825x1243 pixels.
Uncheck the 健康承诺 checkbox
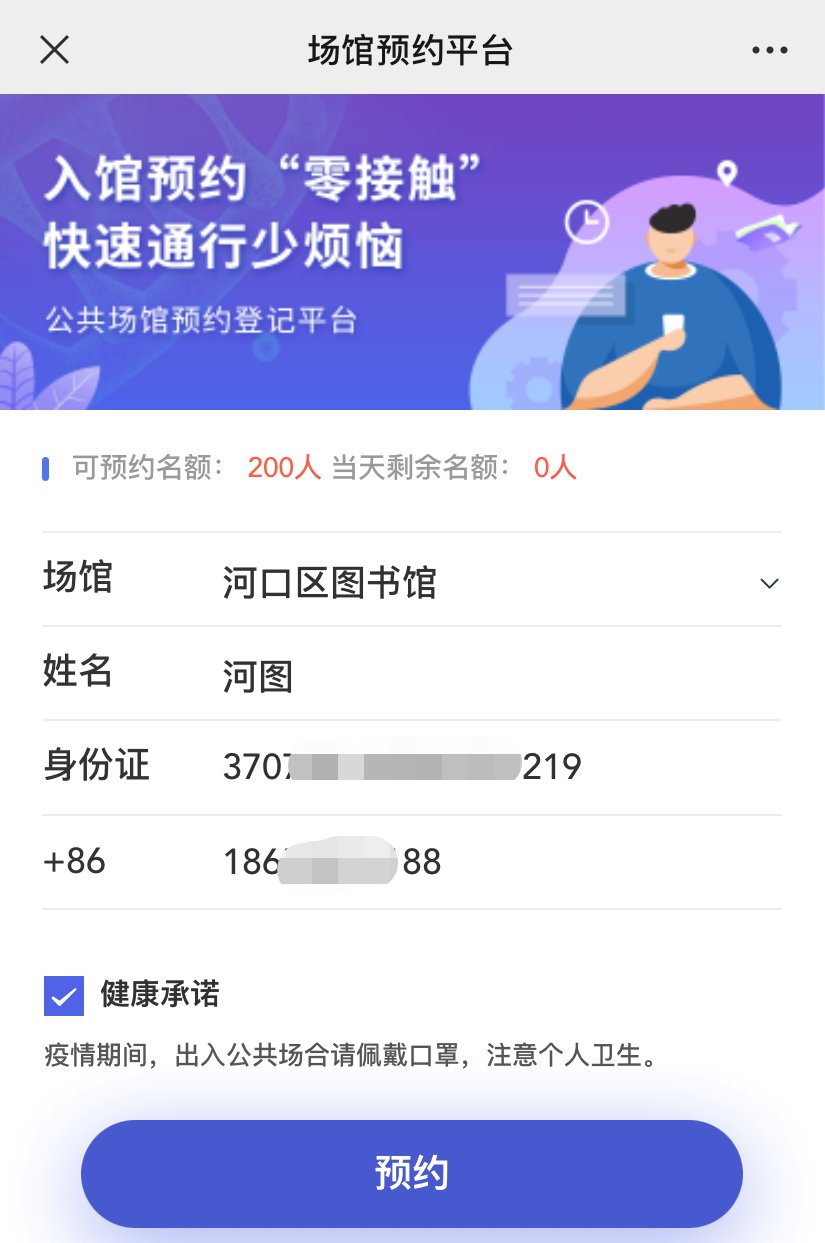click(64, 995)
